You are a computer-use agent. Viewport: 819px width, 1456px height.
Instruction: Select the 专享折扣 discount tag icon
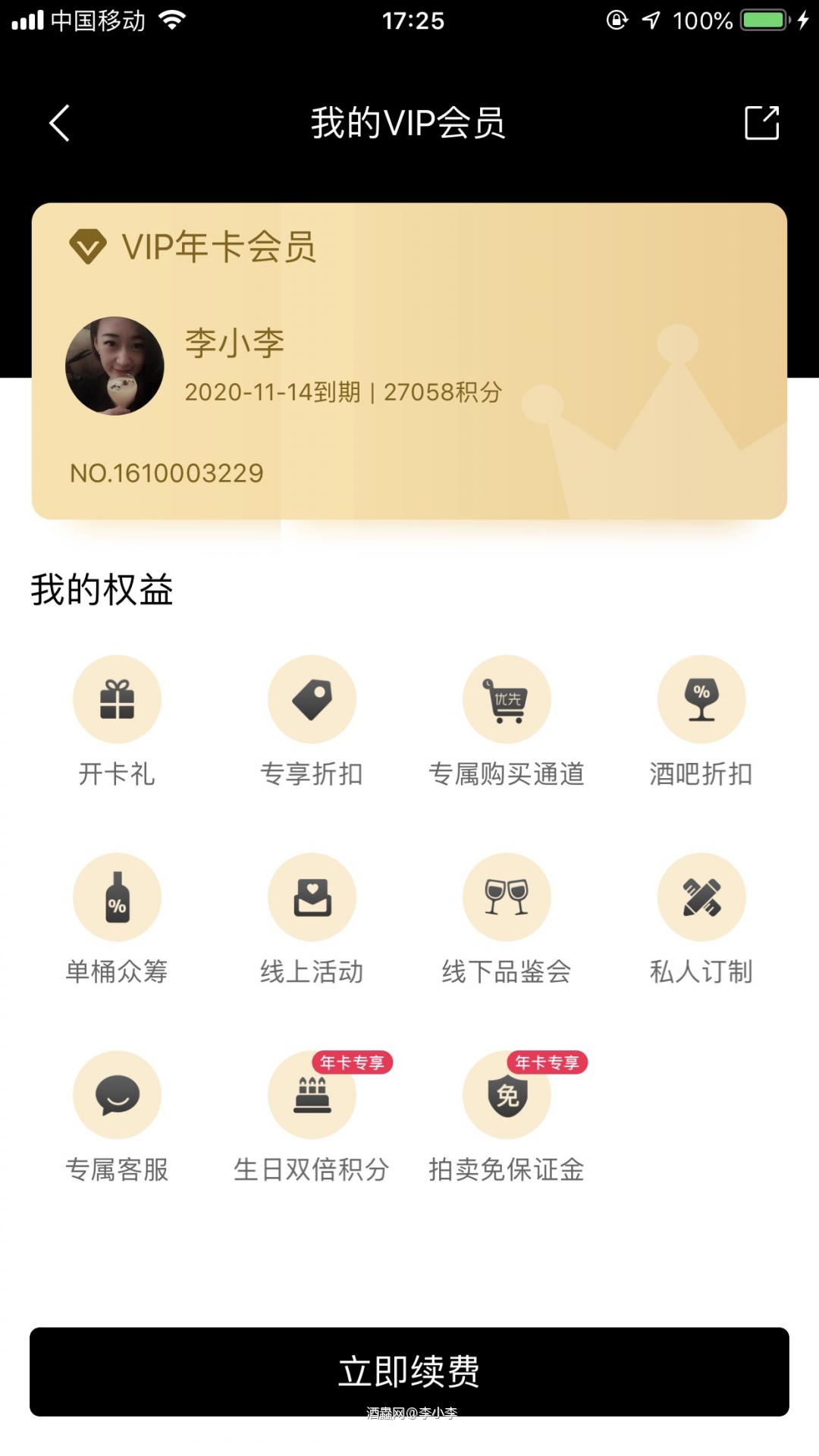point(312,699)
